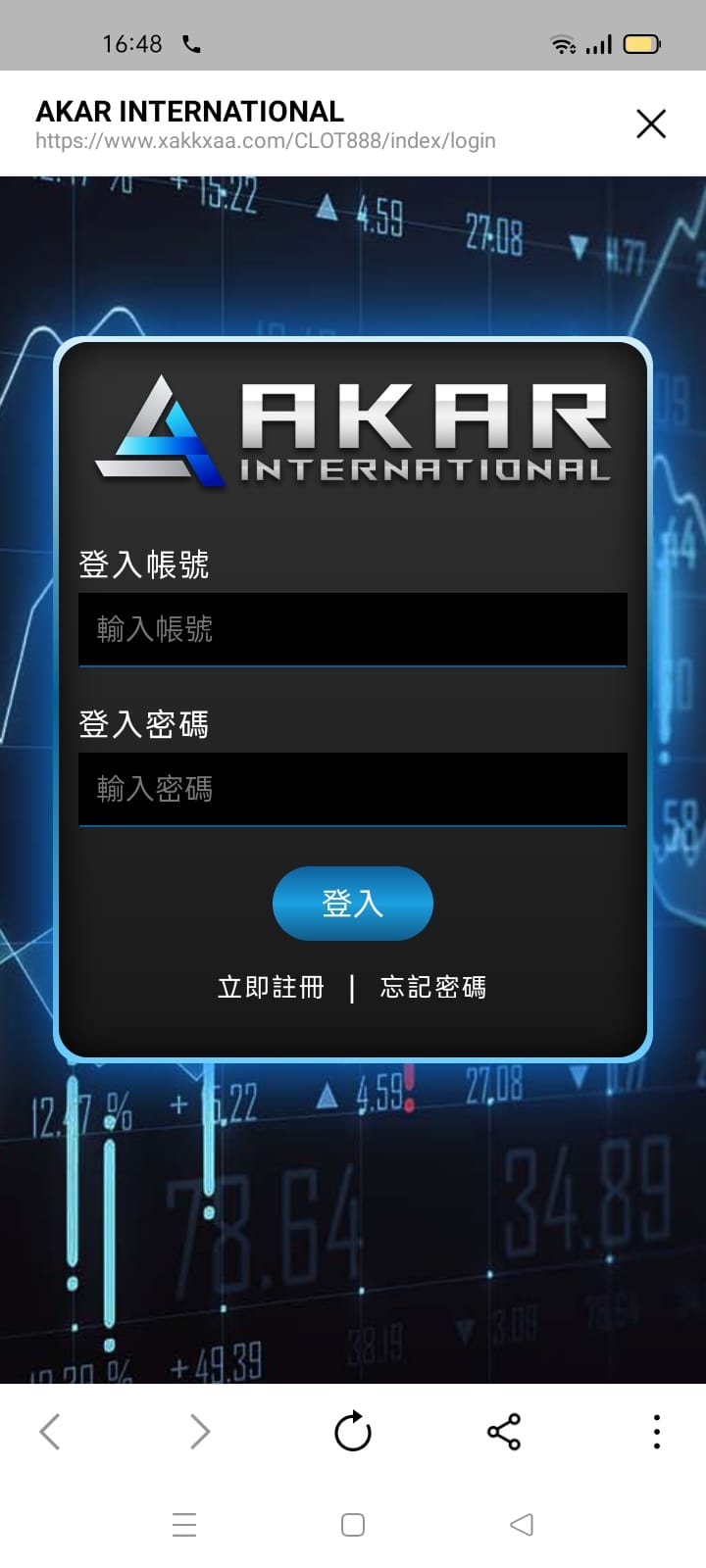This screenshot has height=1568, width=706.
Task: Tap the system home button
Action: (x=352, y=1525)
